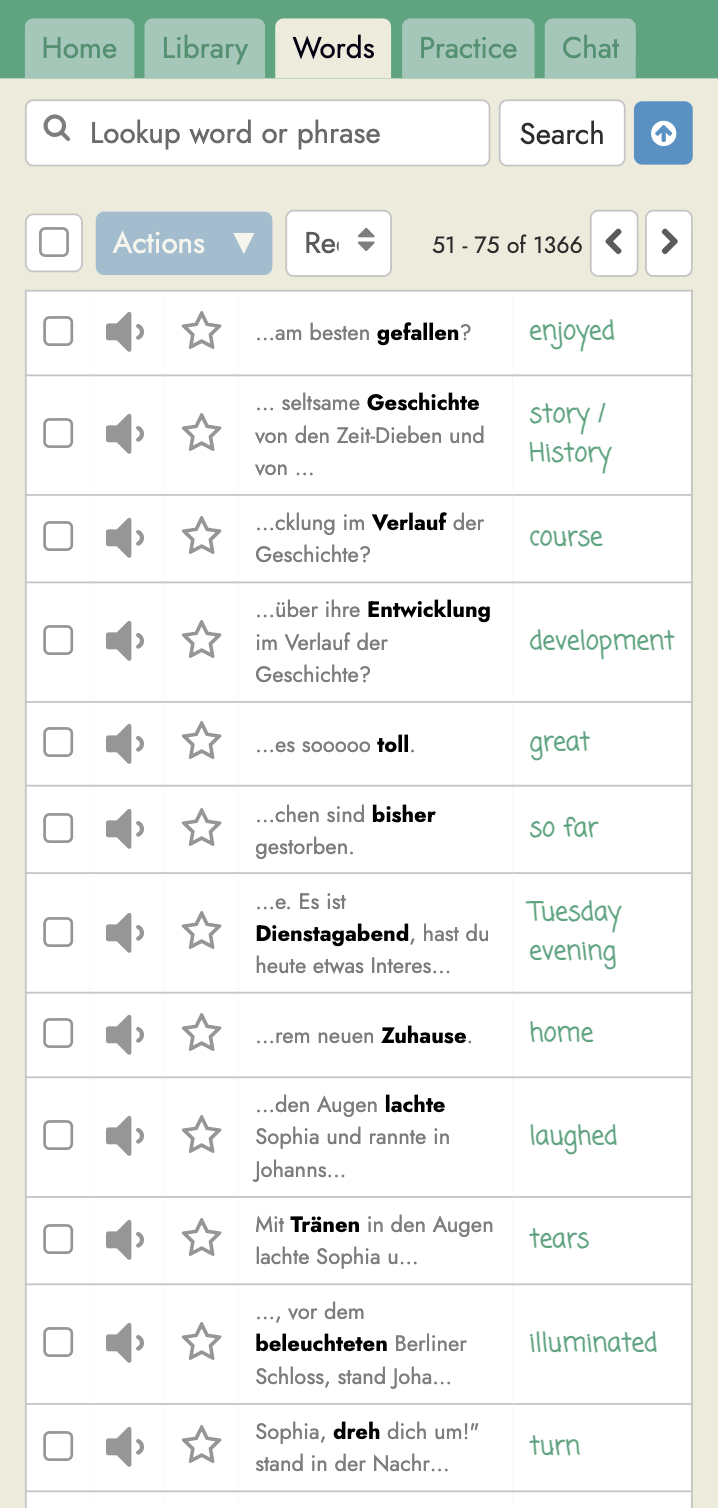Screen dimensions: 718x1508
Task: Expand the Actions dropdown
Action: pyautogui.click(x=184, y=243)
